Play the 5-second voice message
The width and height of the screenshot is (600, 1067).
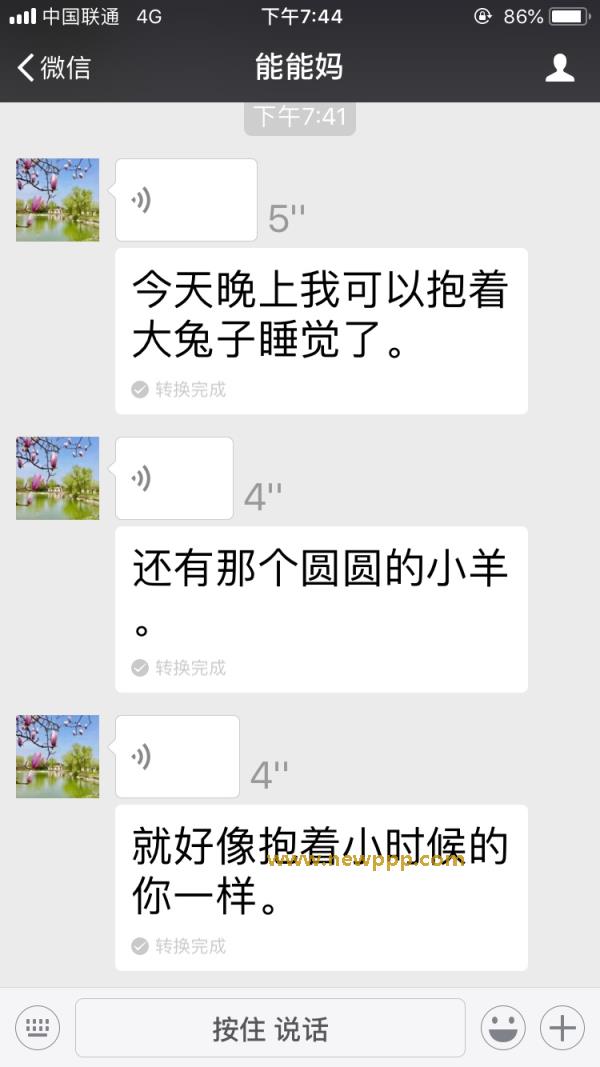pos(186,200)
